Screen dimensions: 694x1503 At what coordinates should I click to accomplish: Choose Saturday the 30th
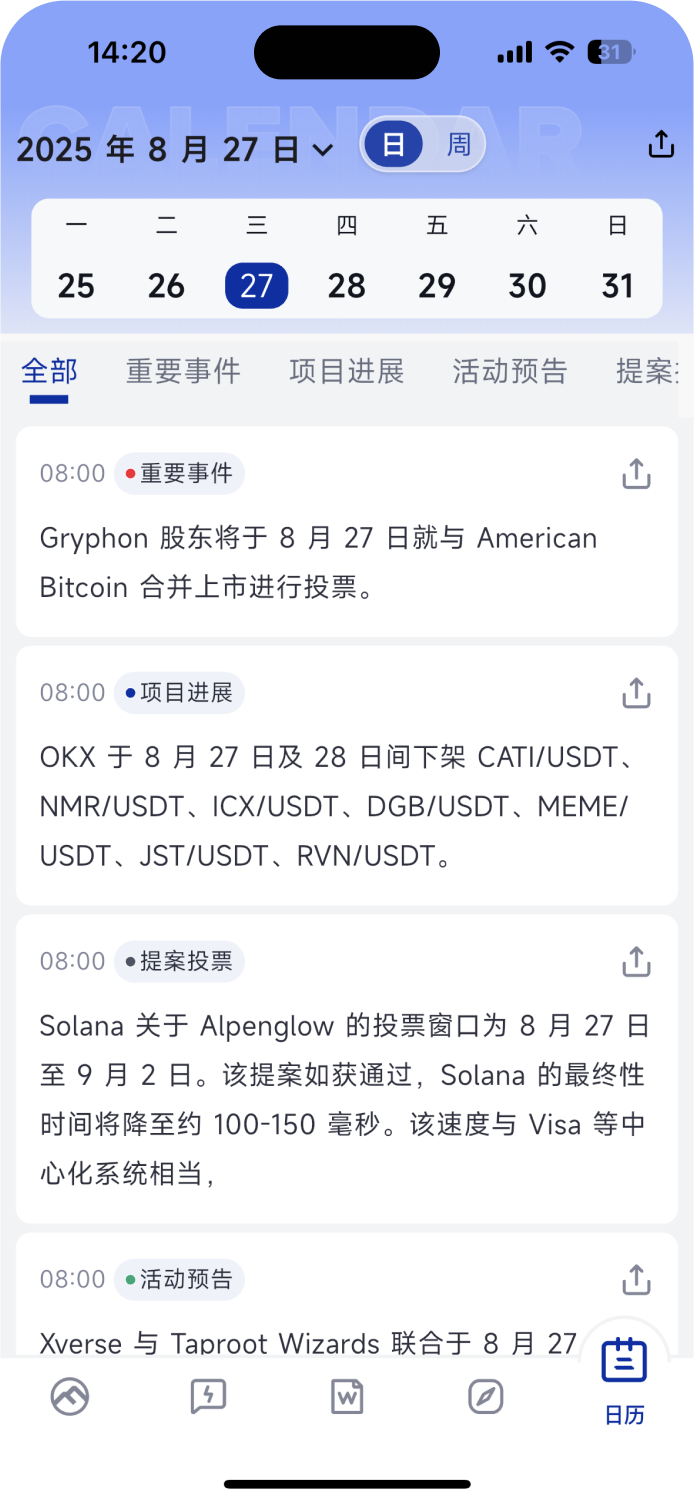tap(527, 286)
